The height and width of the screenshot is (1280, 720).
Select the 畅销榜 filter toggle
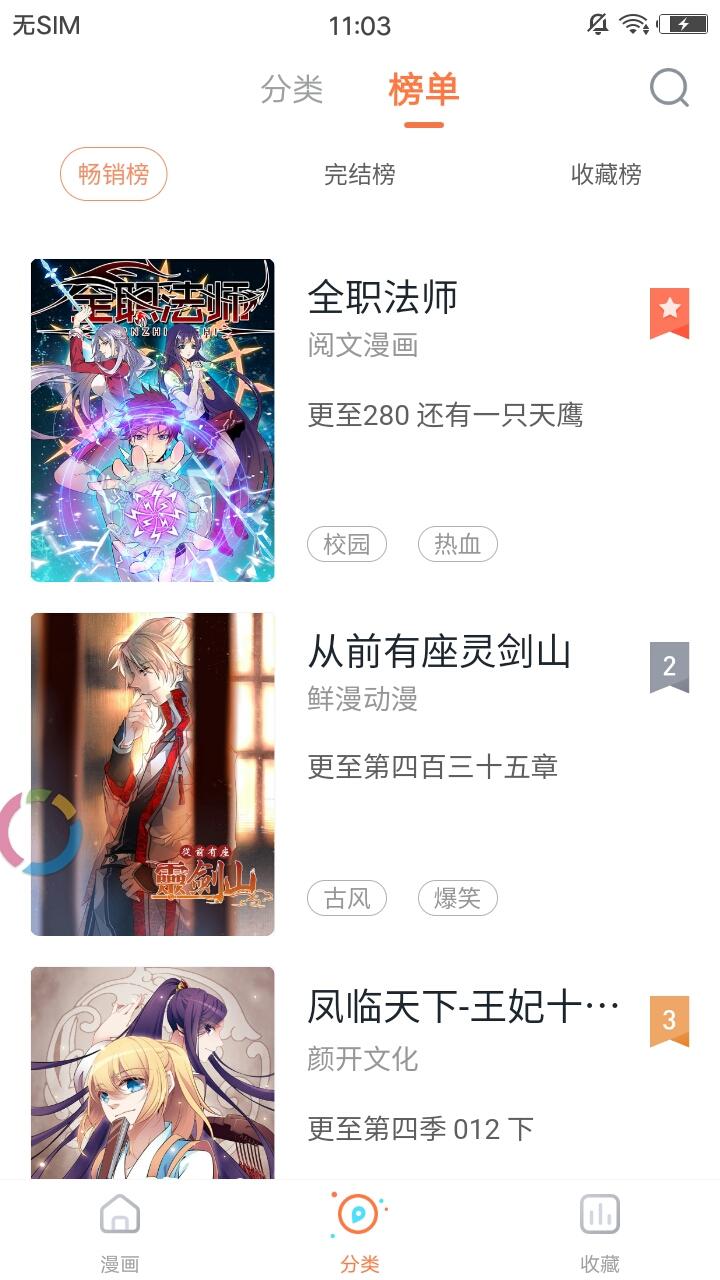(x=113, y=174)
